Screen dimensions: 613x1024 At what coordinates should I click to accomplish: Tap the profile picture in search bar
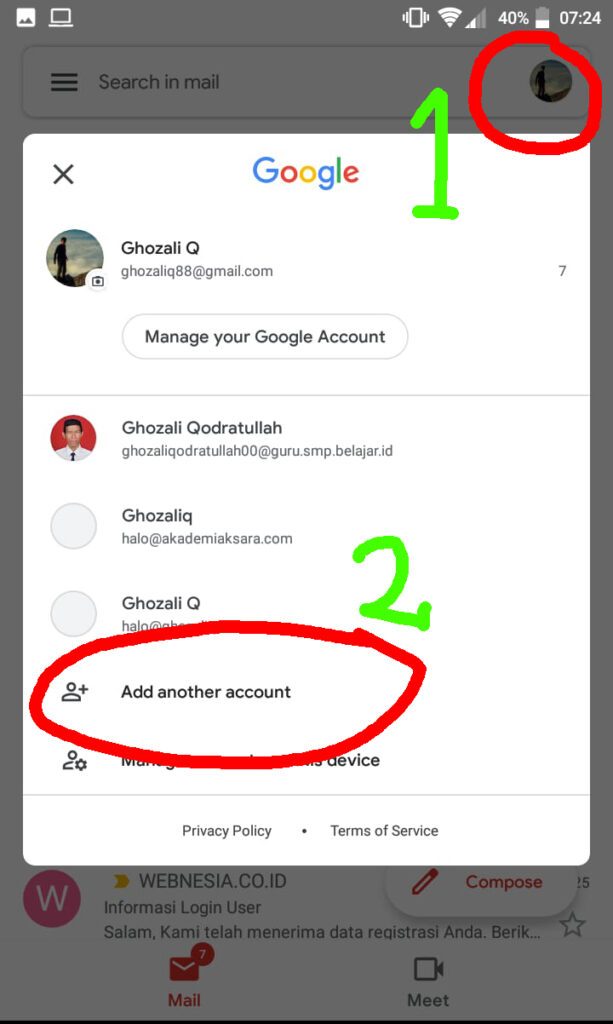click(x=550, y=82)
